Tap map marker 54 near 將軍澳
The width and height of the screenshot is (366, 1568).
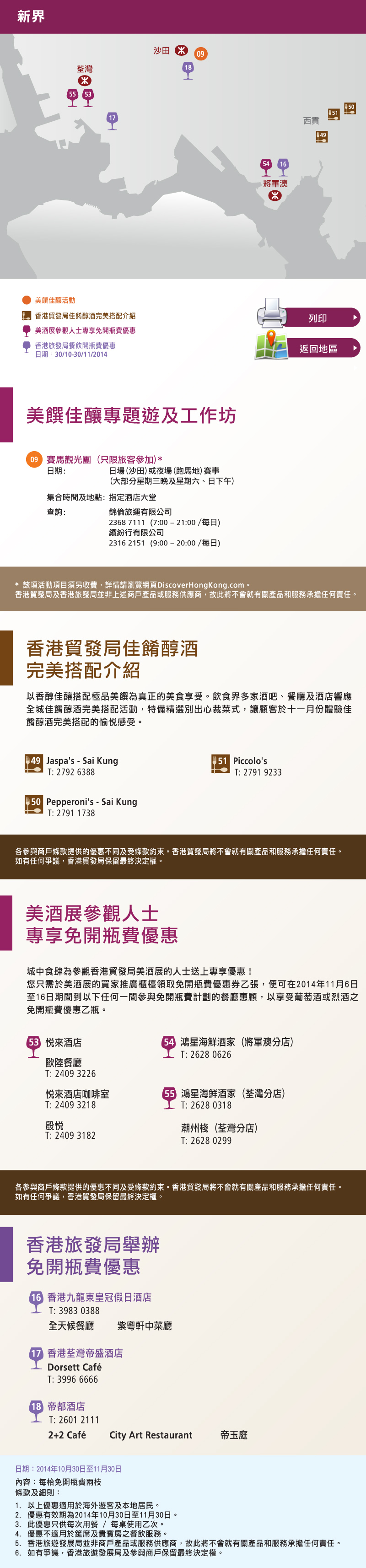click(x=265, y=165)
